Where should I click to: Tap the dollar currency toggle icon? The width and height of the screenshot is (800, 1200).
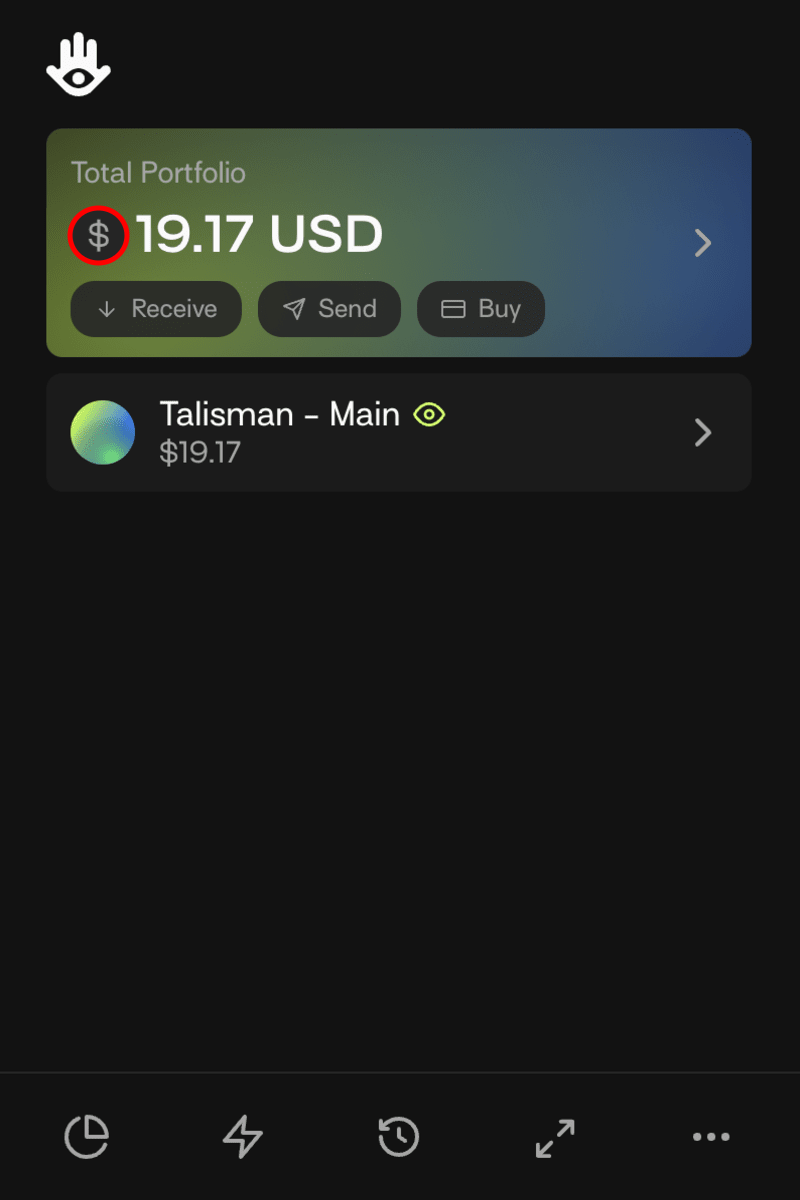[98, 236]
